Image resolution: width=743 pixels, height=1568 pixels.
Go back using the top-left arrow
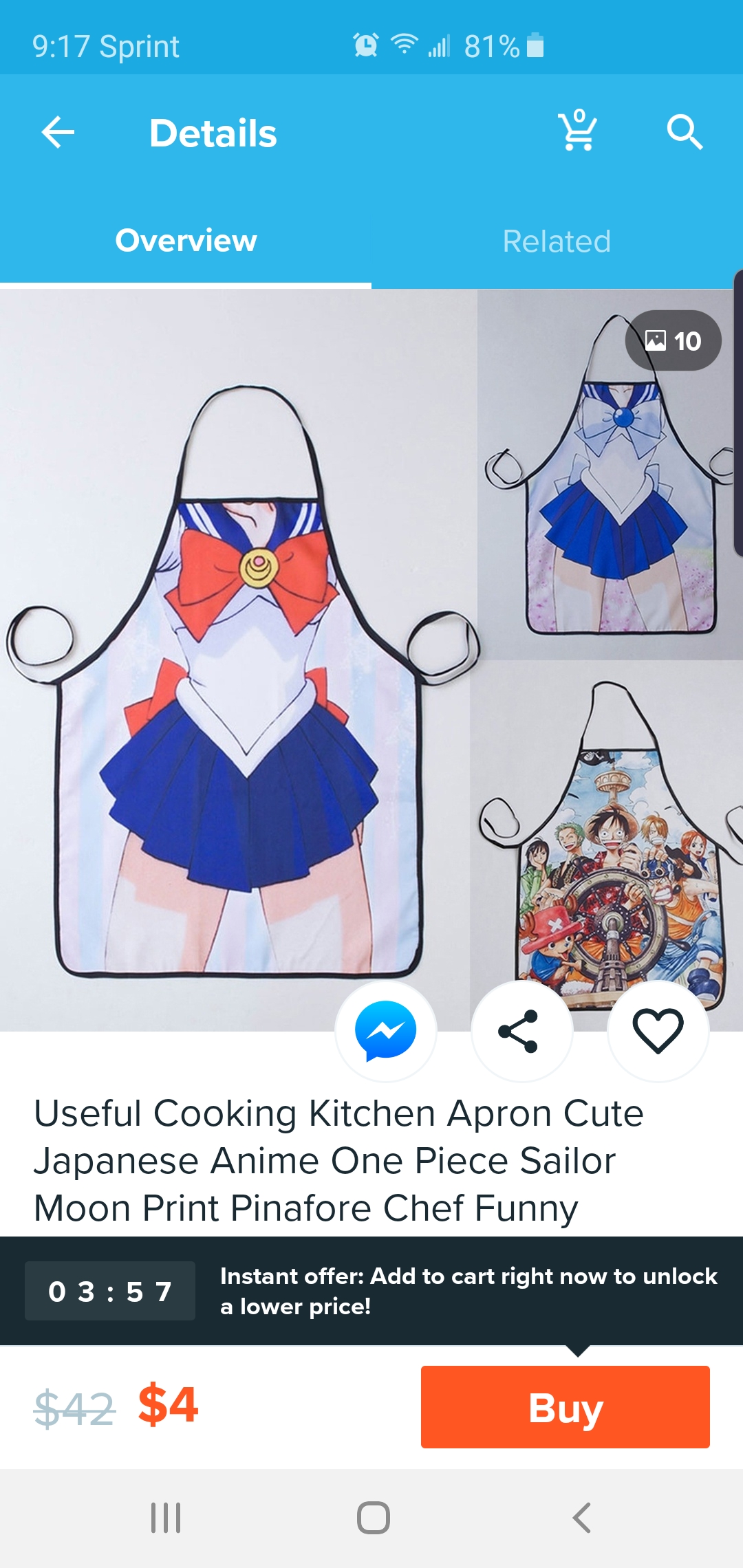[58, 132]
